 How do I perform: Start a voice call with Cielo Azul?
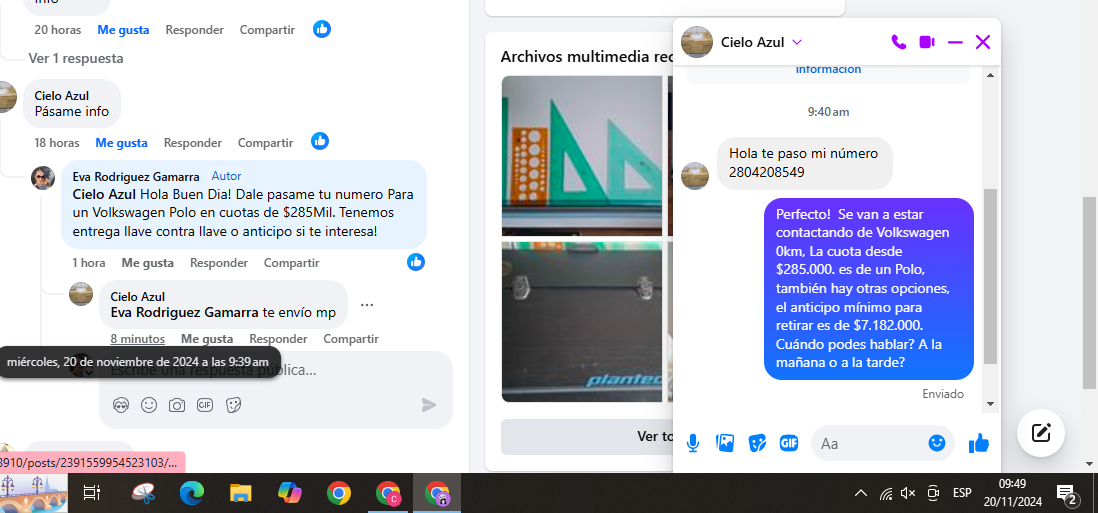point(898,42)
